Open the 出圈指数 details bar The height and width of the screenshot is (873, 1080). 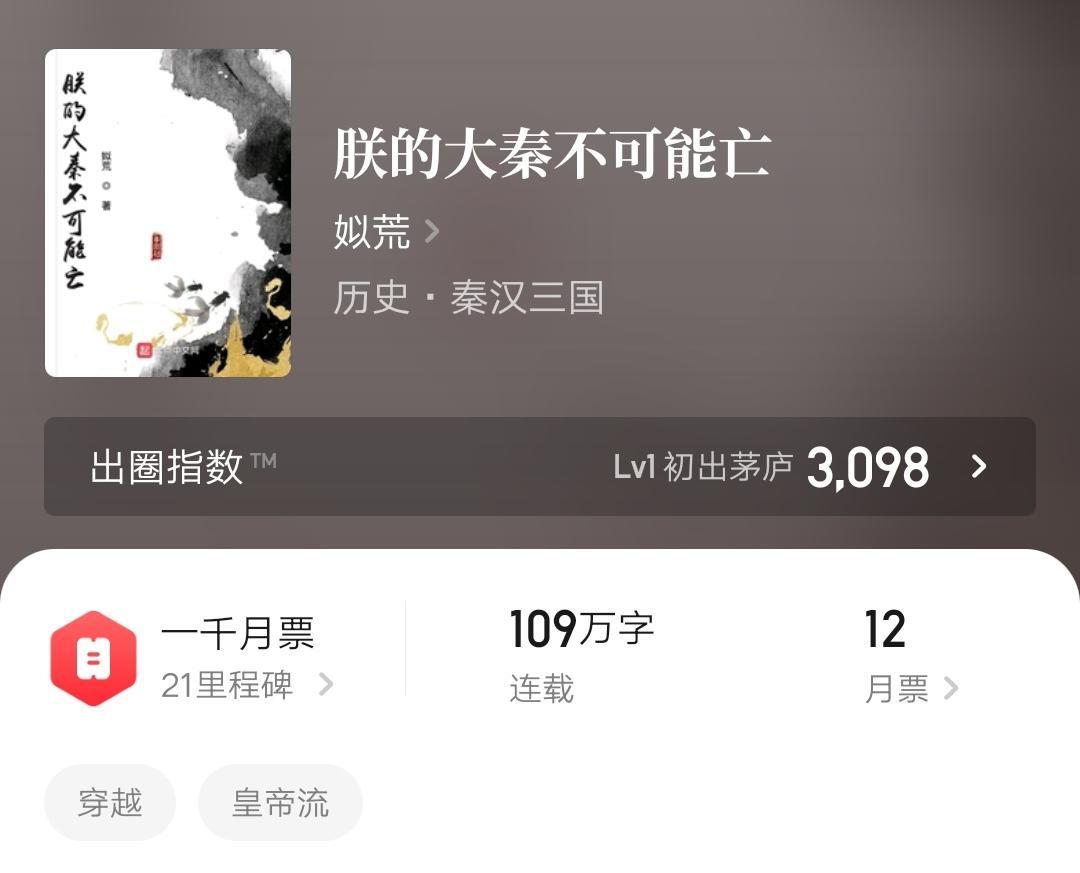[540, 467]
